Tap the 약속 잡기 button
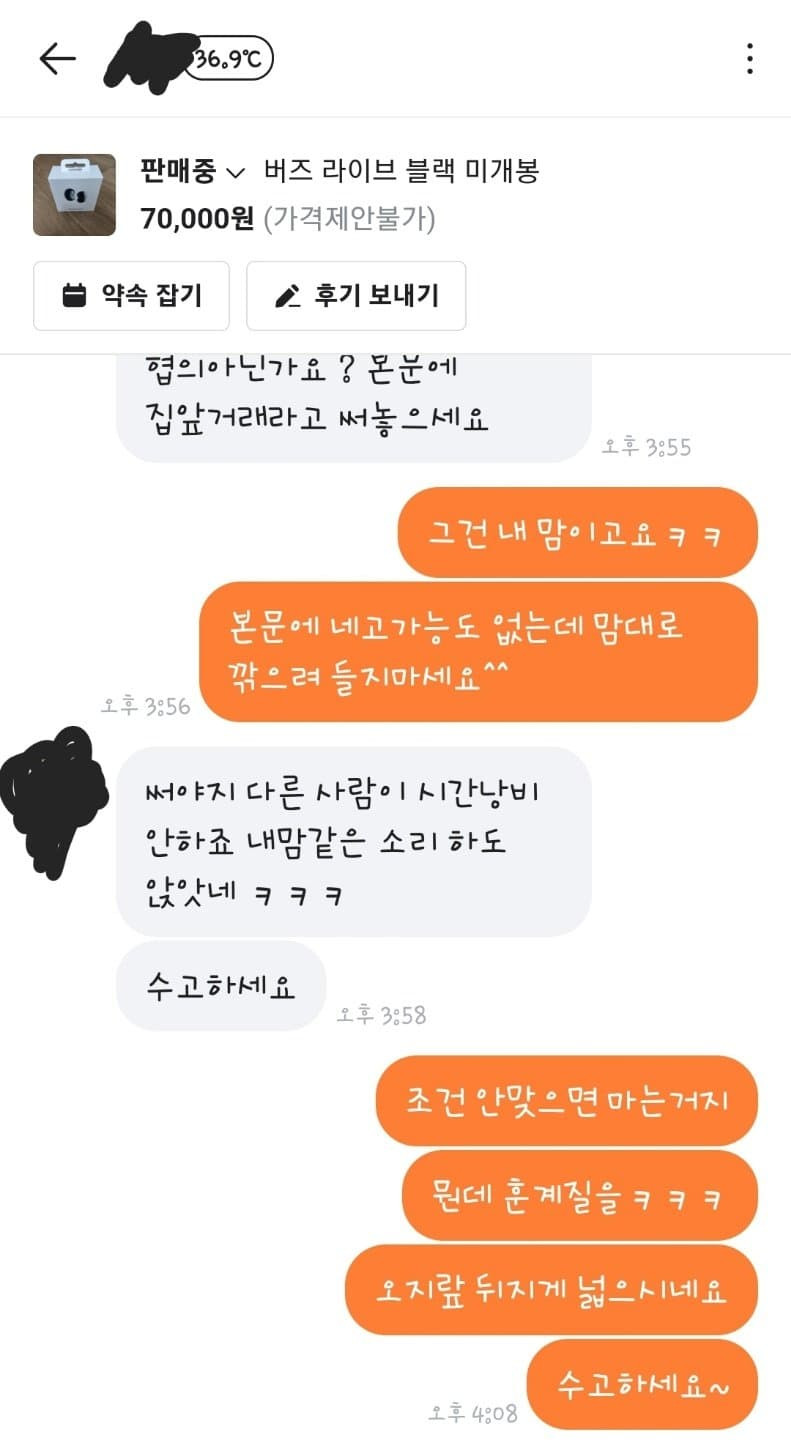 [131, 296]
